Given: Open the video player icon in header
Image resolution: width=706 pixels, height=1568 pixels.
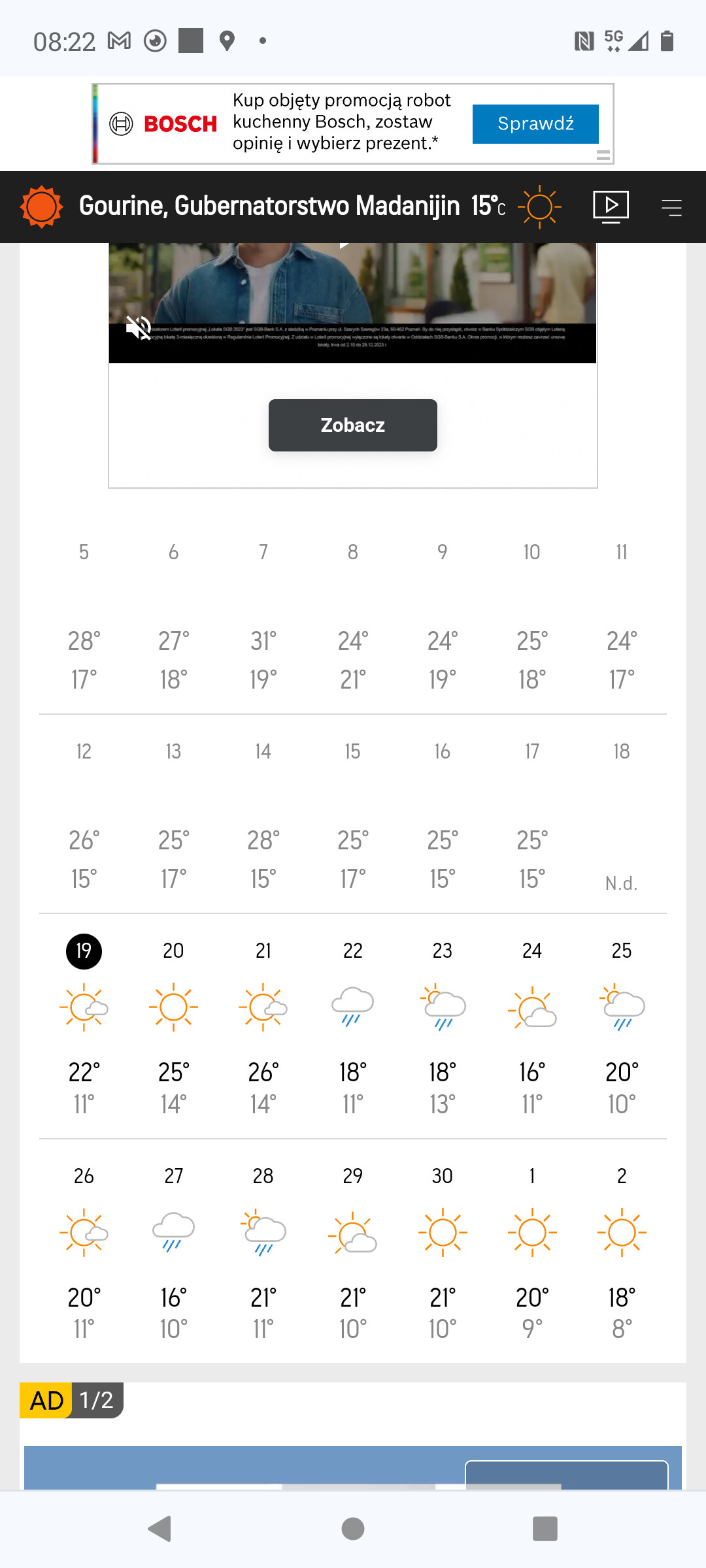Looking at the screenshot, I should (611, 206).
